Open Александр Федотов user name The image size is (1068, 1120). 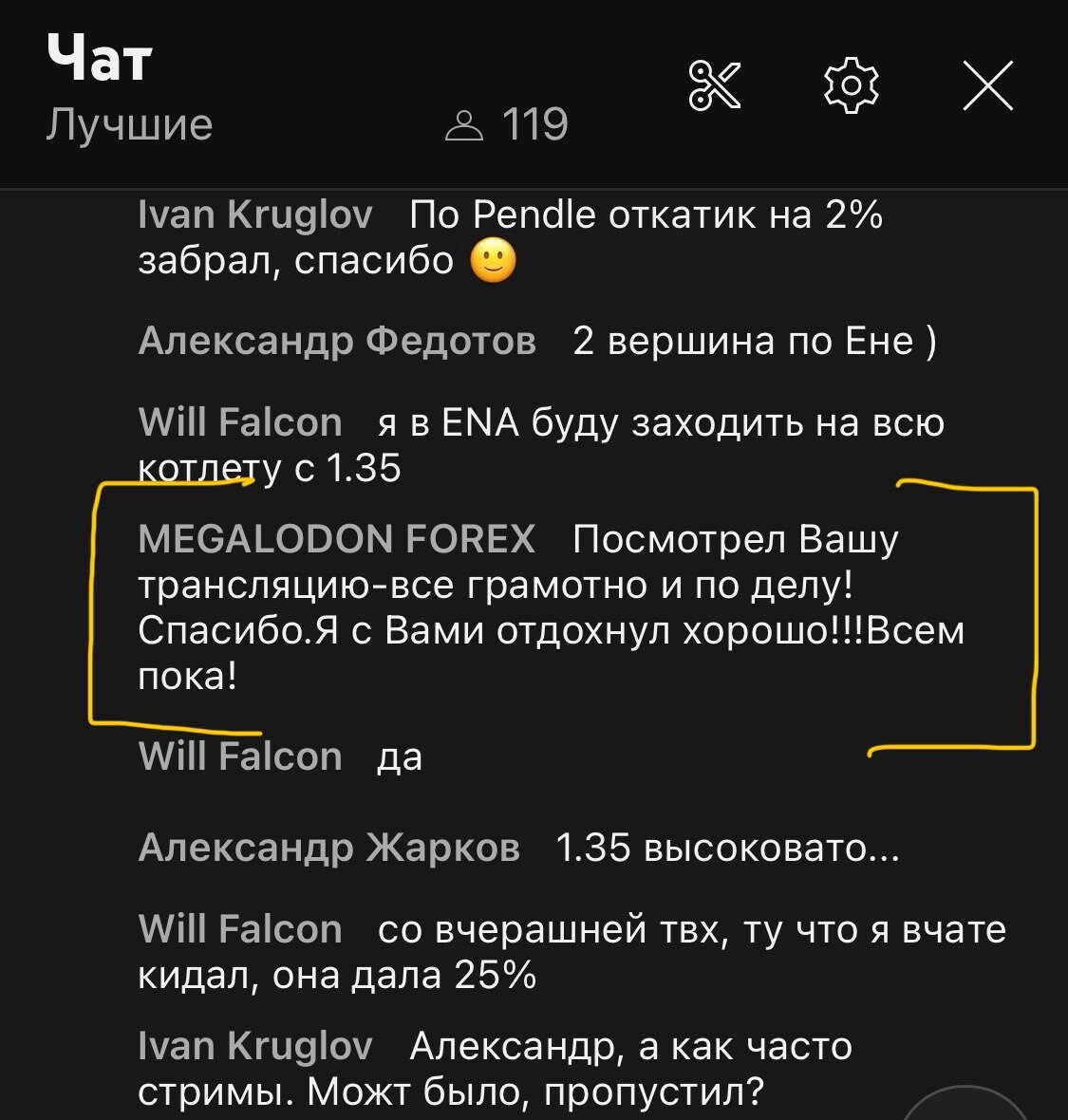point(337,341)
